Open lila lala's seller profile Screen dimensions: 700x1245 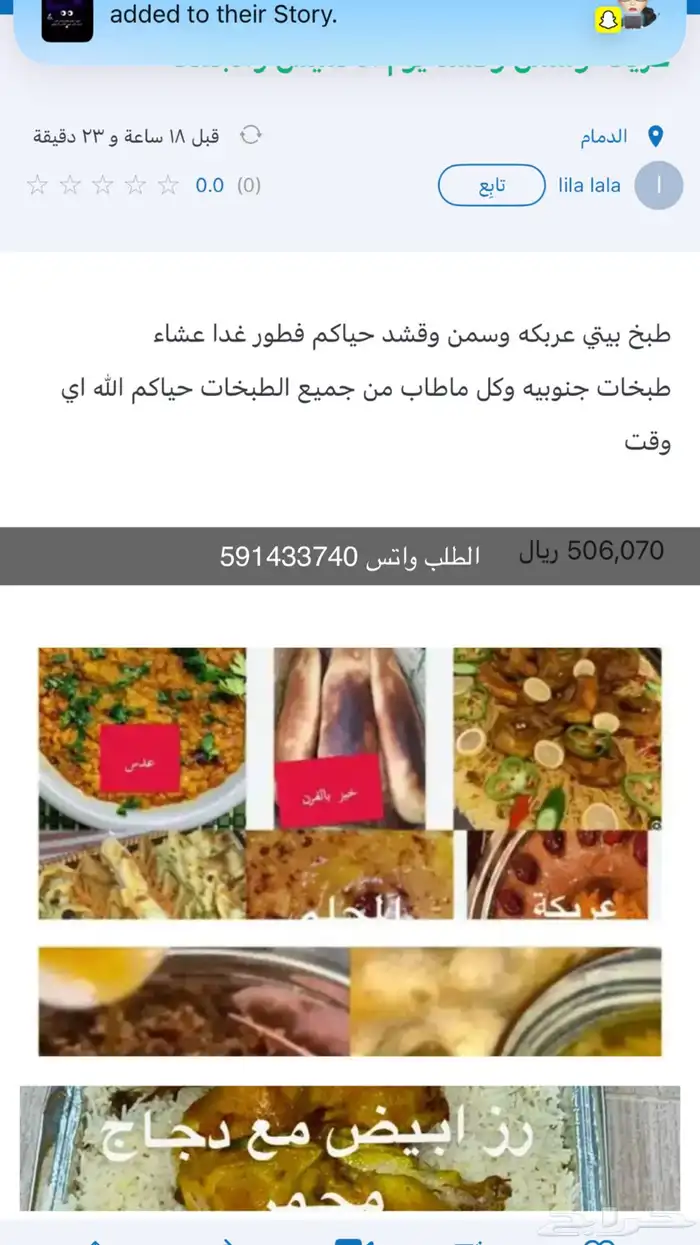tap(589, 185)
